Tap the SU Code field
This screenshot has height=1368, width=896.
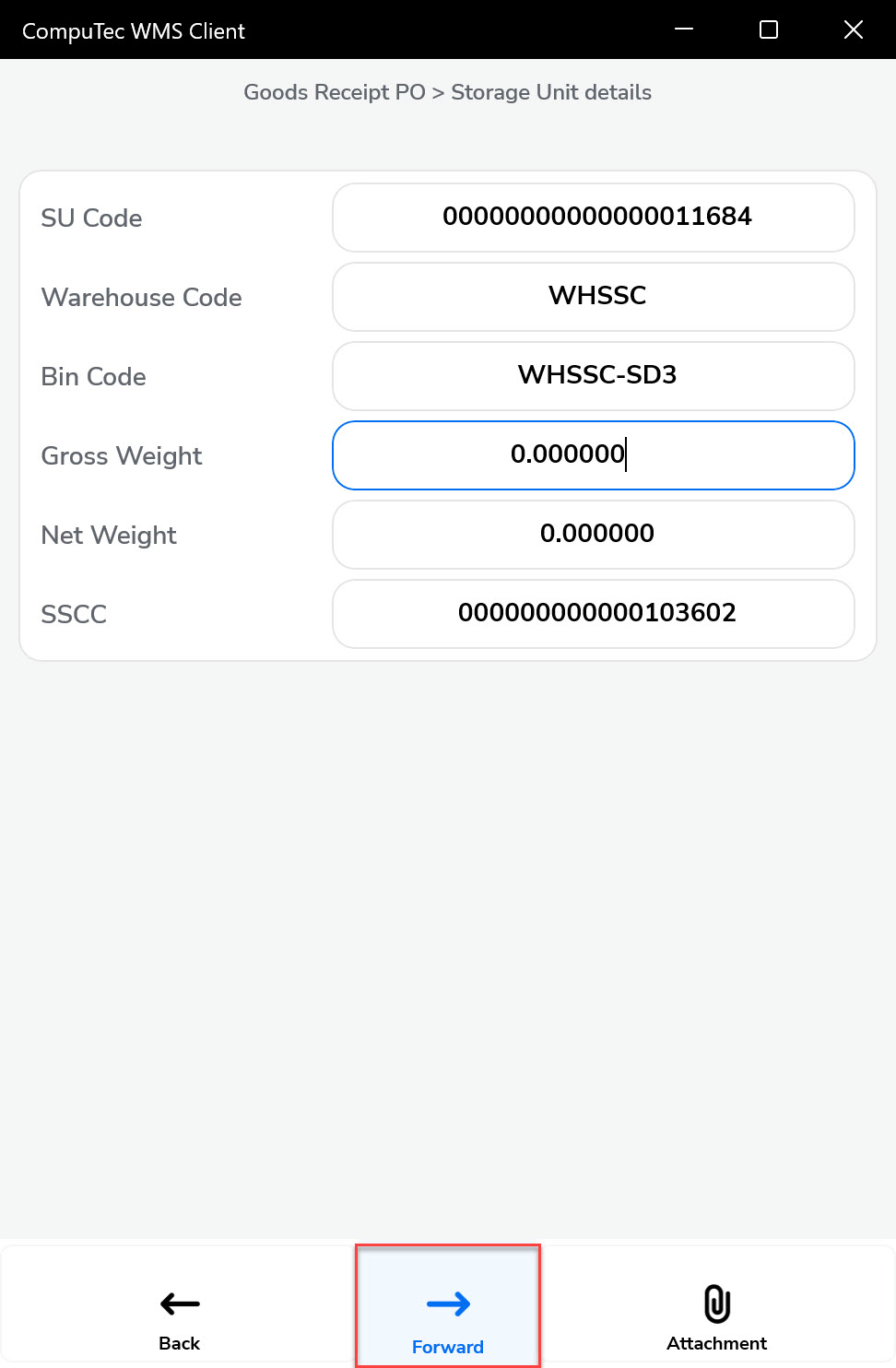(x=593, y=218)
